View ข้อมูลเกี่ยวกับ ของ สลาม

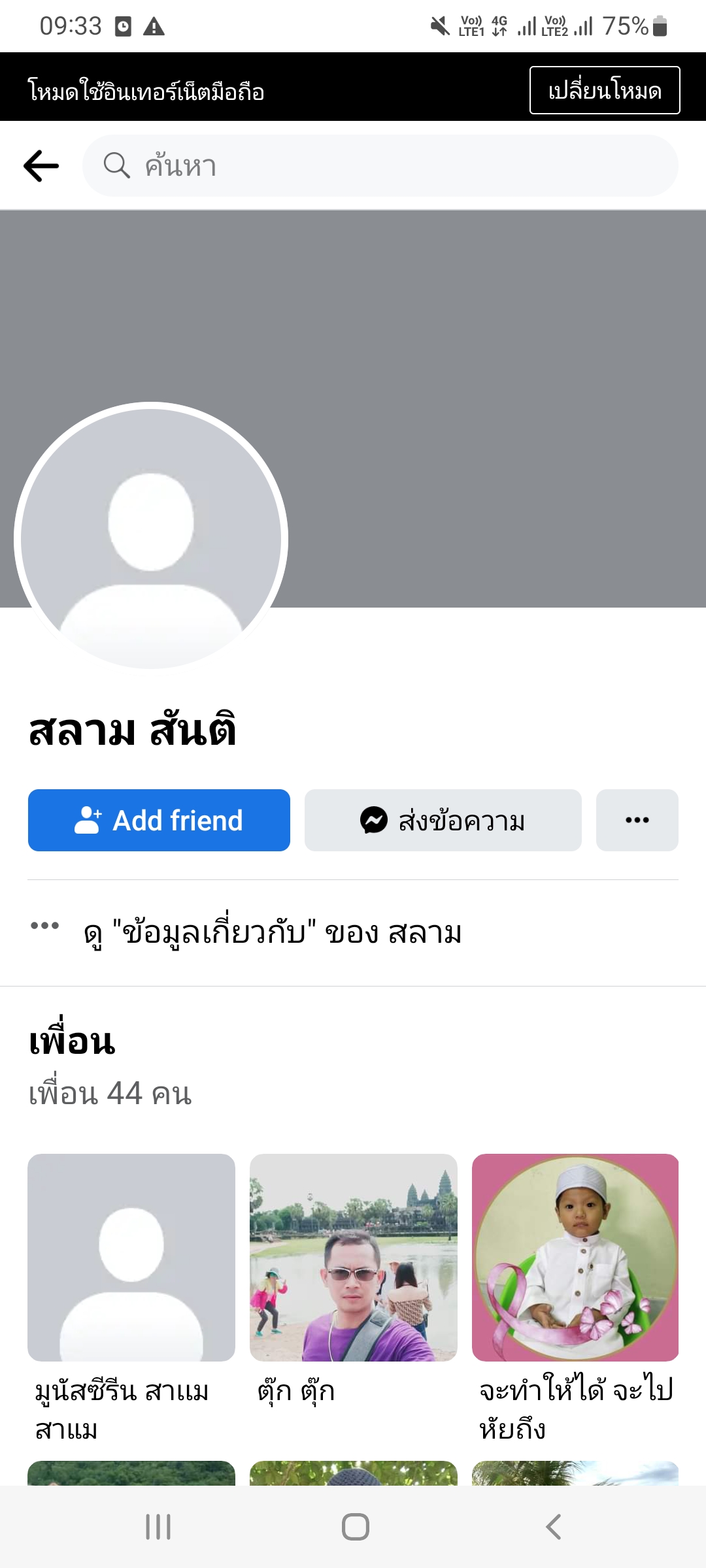pos(273,932)
